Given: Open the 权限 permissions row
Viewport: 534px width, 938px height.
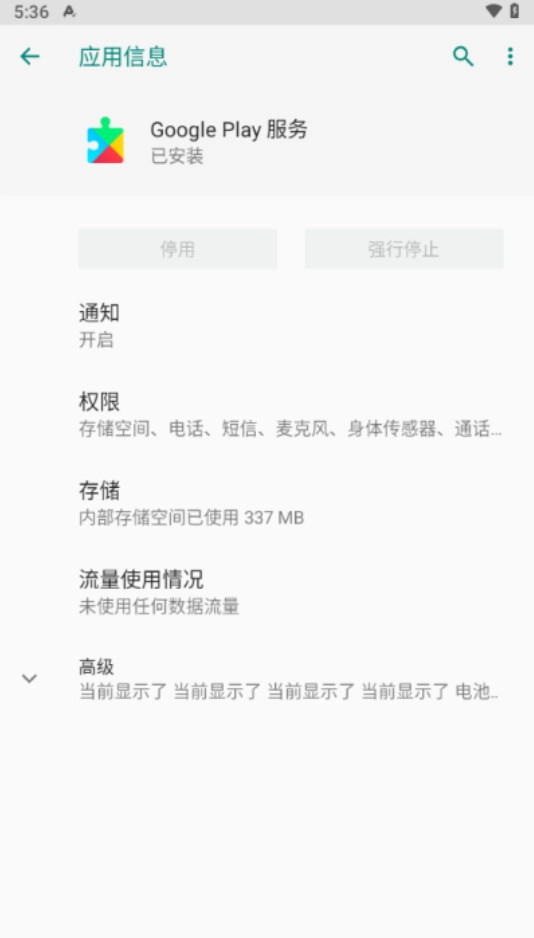Looking at the screenshot, I should click(267, 415).
